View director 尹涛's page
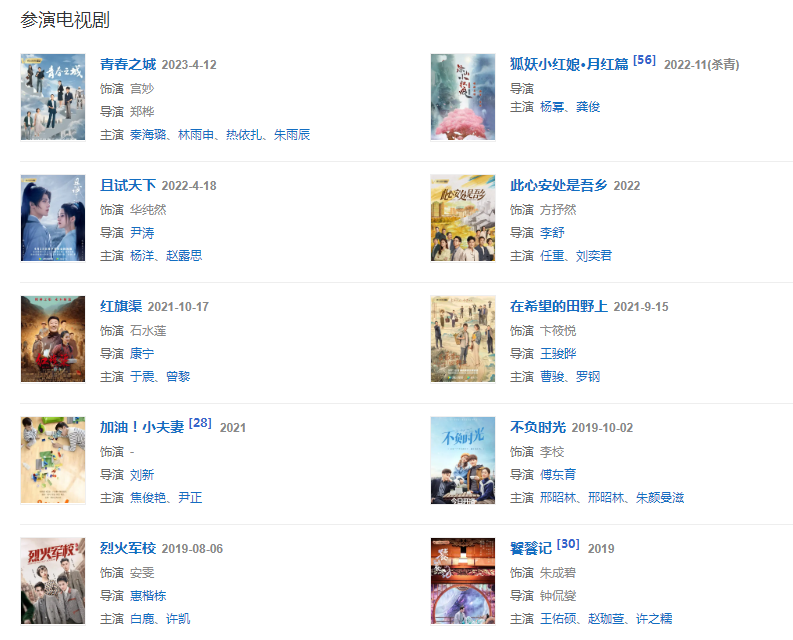This screenshot has height=640, width=793. pyautogui.click(x=142, y=232)
